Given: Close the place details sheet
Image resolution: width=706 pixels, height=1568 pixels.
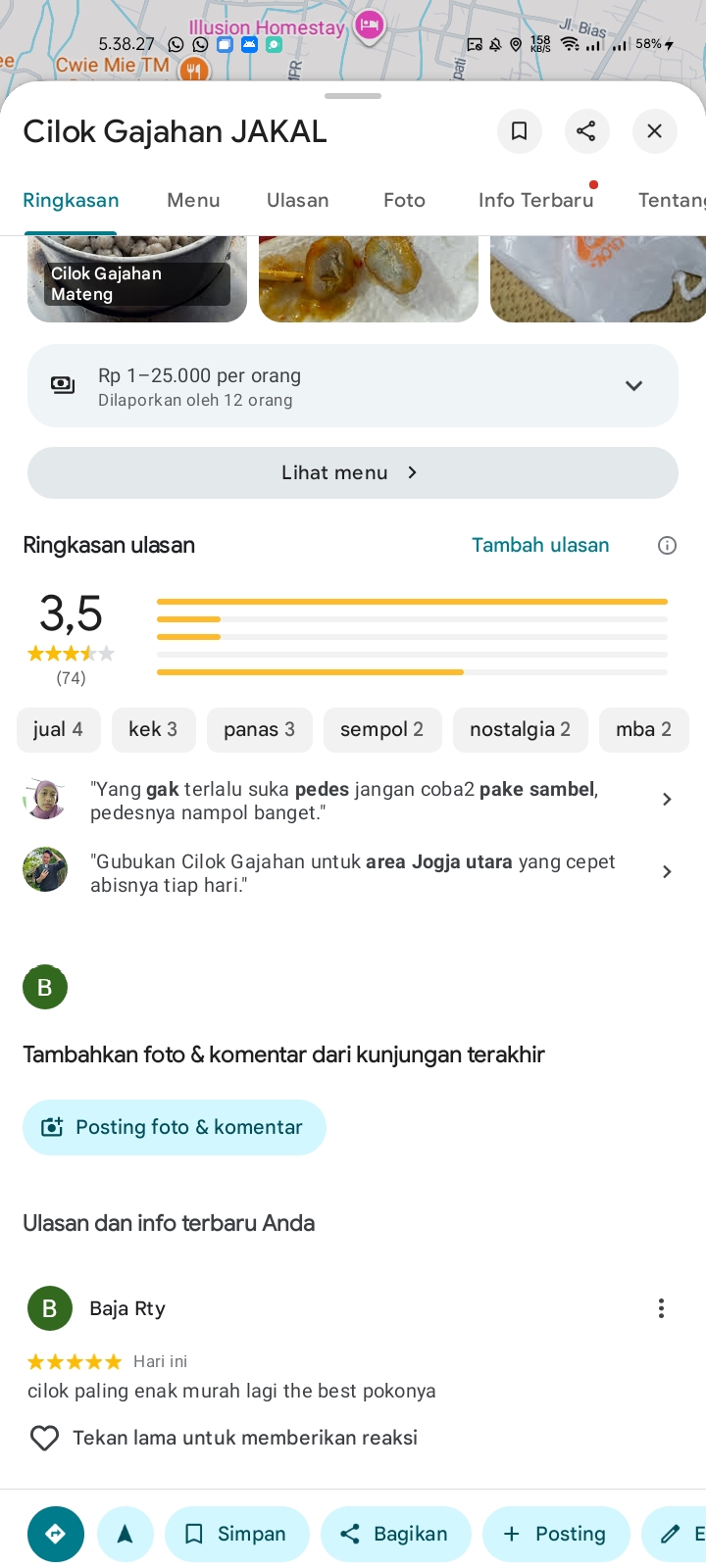Looking at the screenshot, I should [x=654, y=131].
